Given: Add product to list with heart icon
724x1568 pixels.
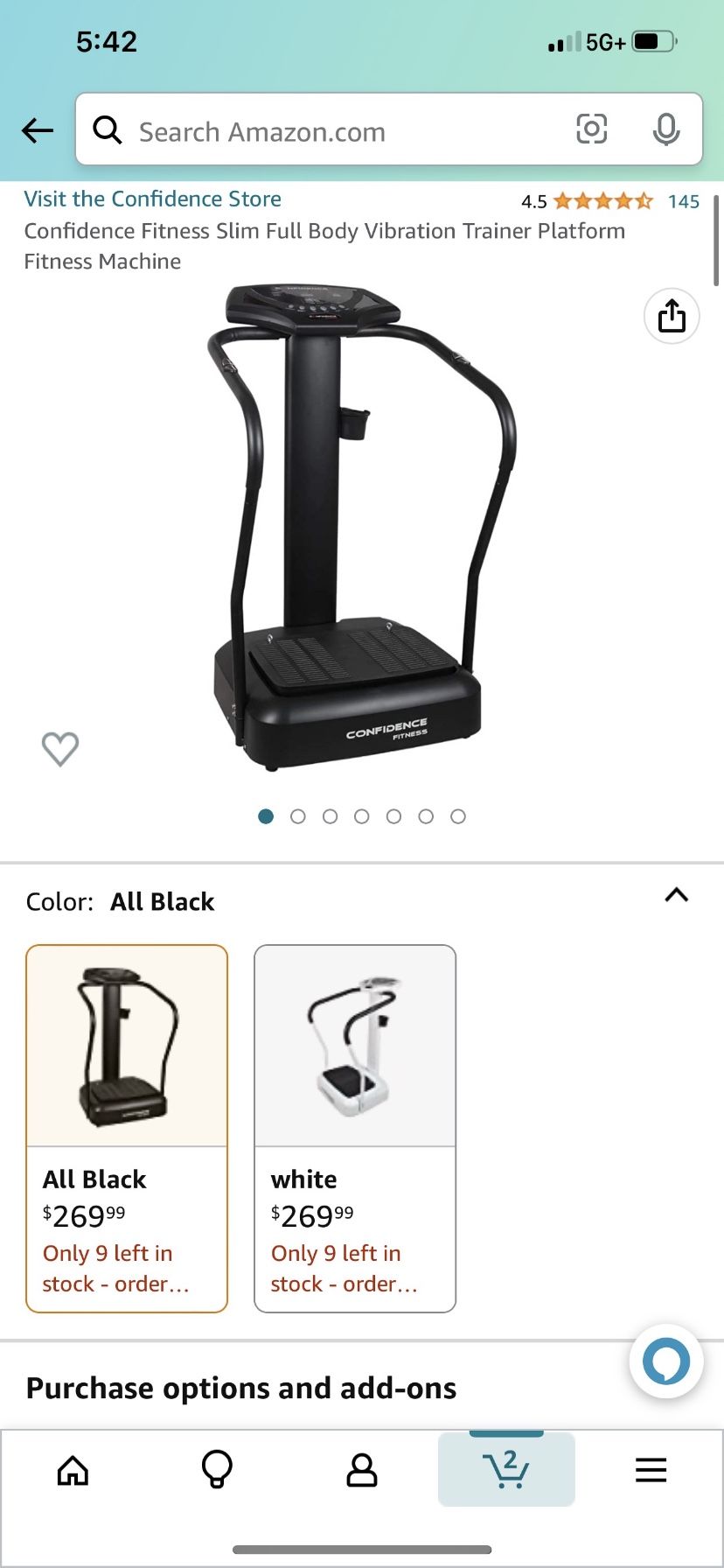Looking at the screenshot, I should (60, 749).
